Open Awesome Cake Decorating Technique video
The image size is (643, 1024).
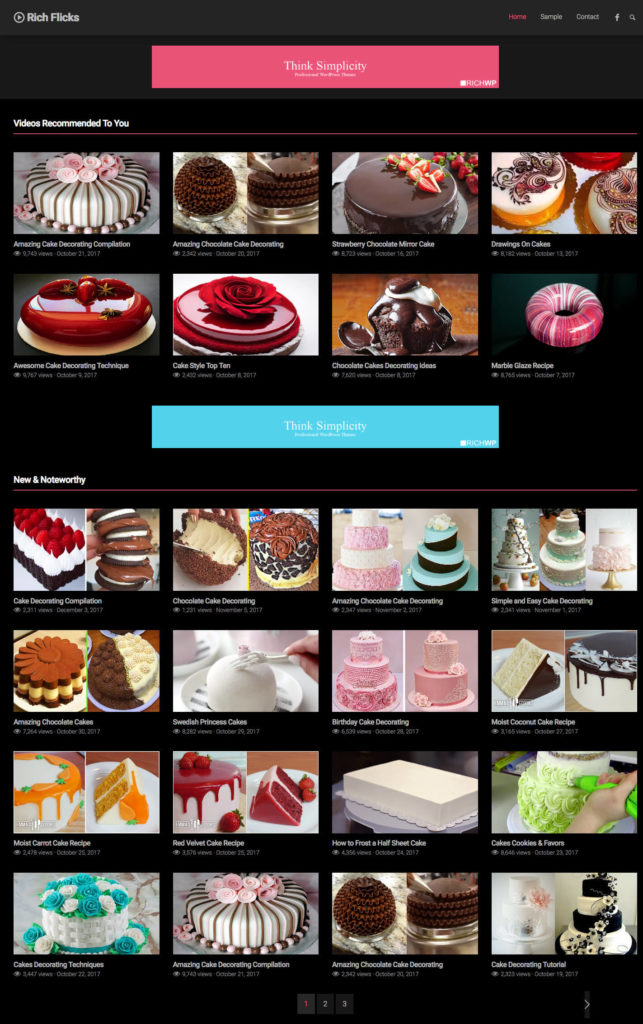[86, 314]
